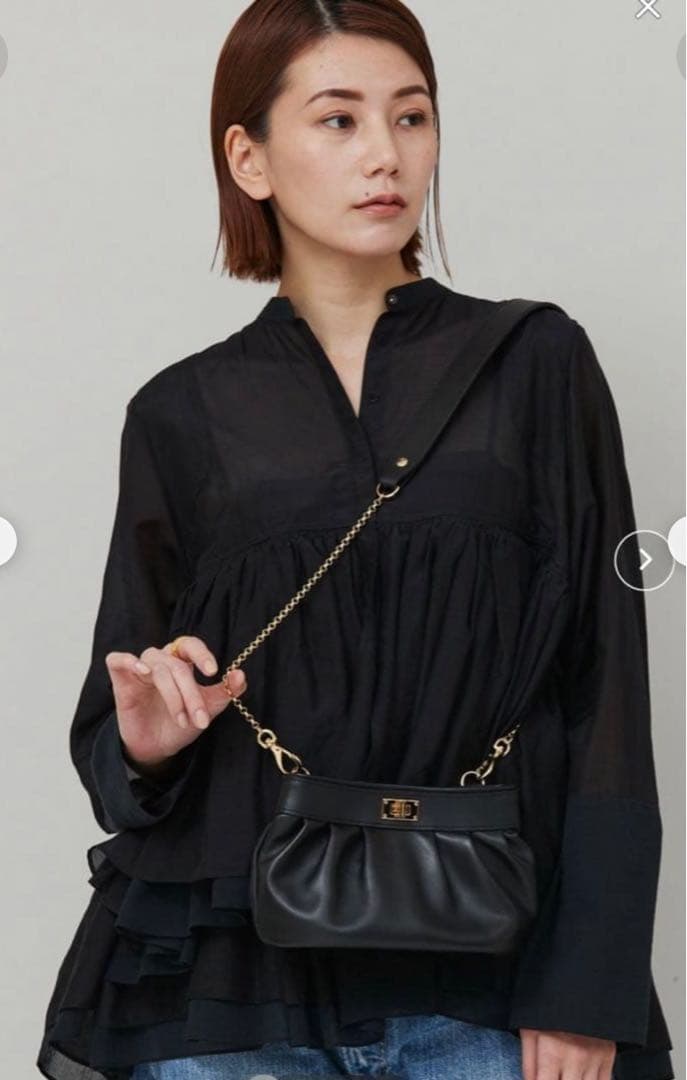
Task: Go to the next product photo
Action: point(644,560)
